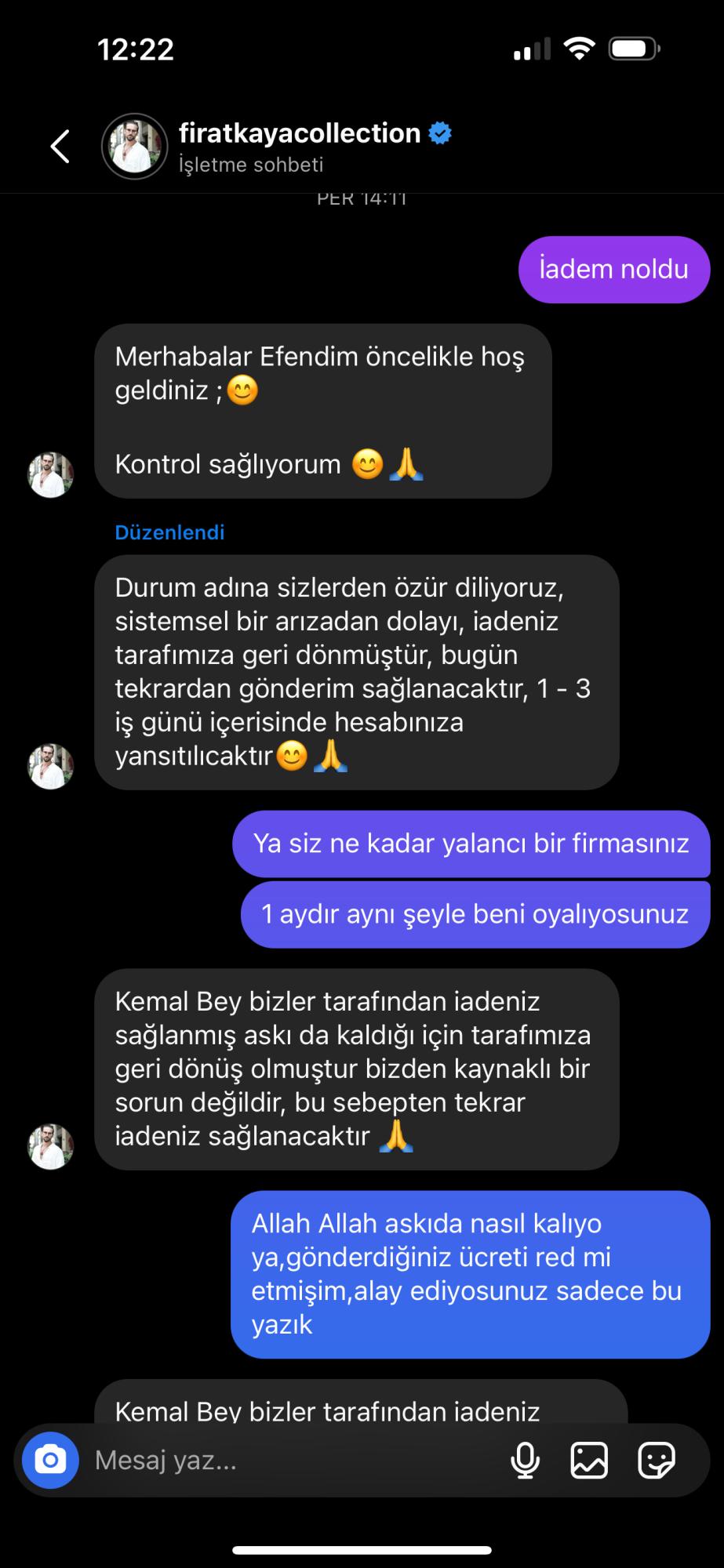The width and height of the screenshot is (724, 1568).
Task: Select the 'Ya siz ne kadar yalancı' message
Action: (x=471, y=844)
